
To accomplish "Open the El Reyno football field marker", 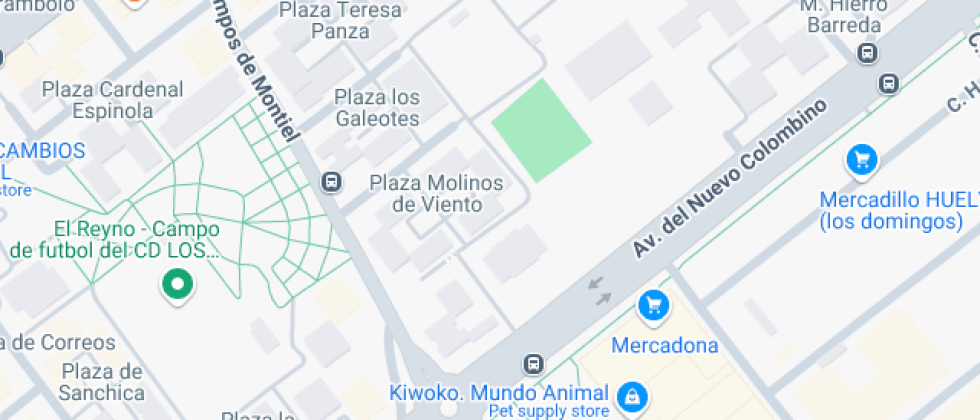I will (177, 285).
